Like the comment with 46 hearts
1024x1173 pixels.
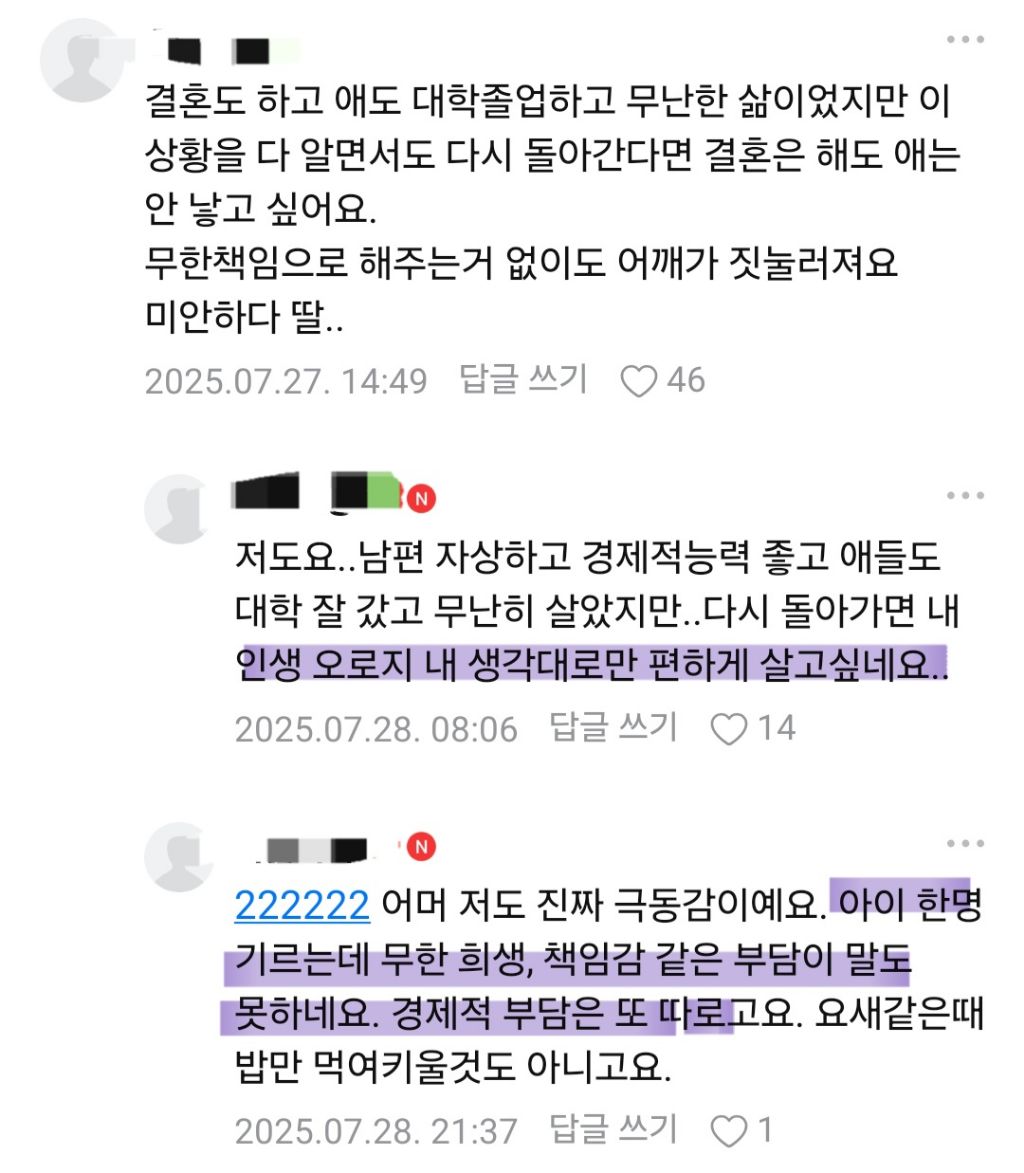coord(639,381)
